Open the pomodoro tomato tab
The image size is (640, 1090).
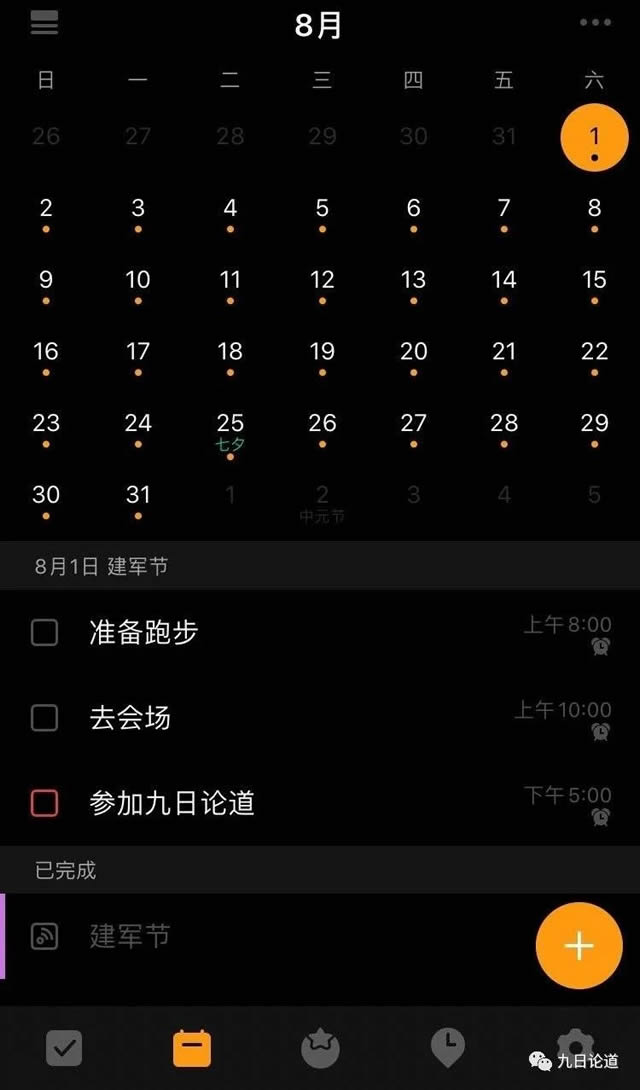[321, 1048]
